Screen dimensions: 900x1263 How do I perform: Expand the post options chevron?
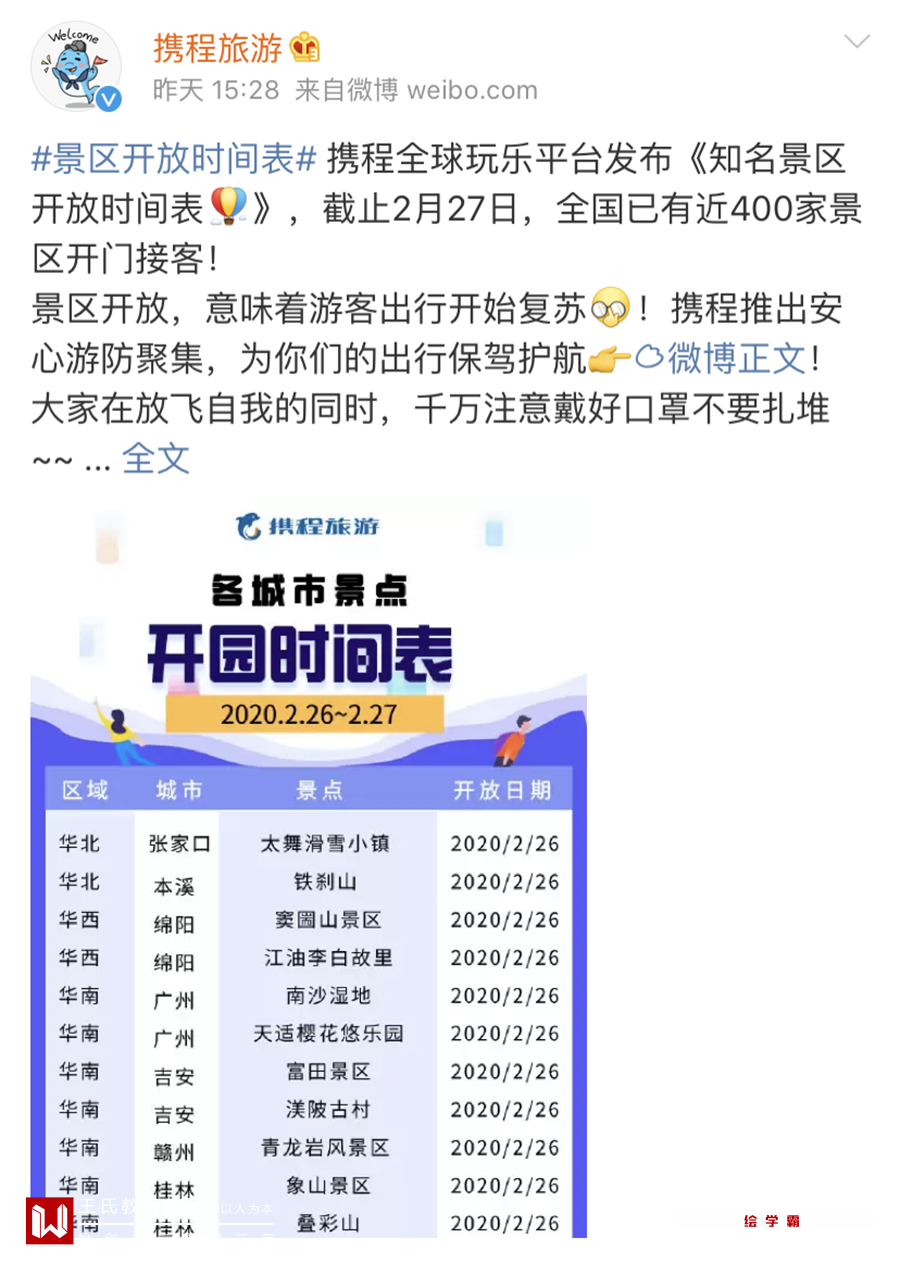click(x=857, y=42)
